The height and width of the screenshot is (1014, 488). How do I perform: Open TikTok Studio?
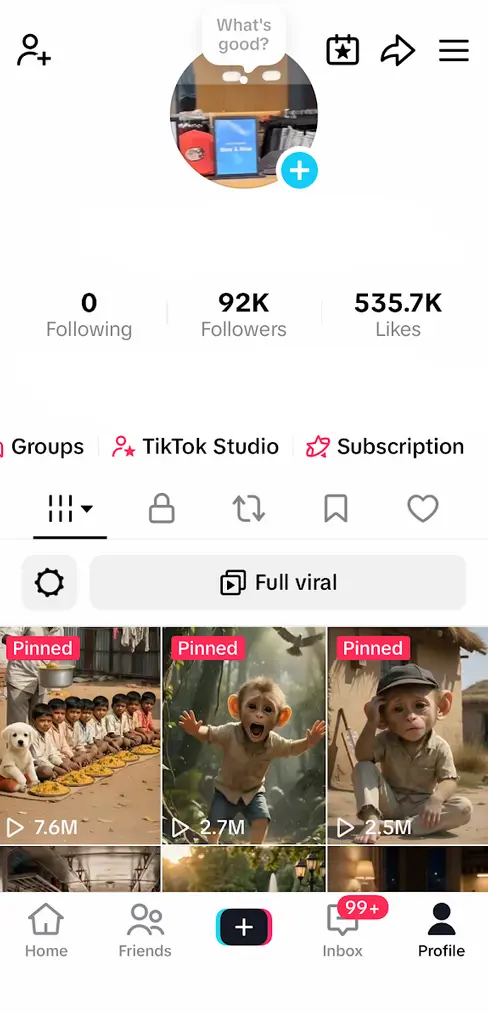click(x=195, y=447)
